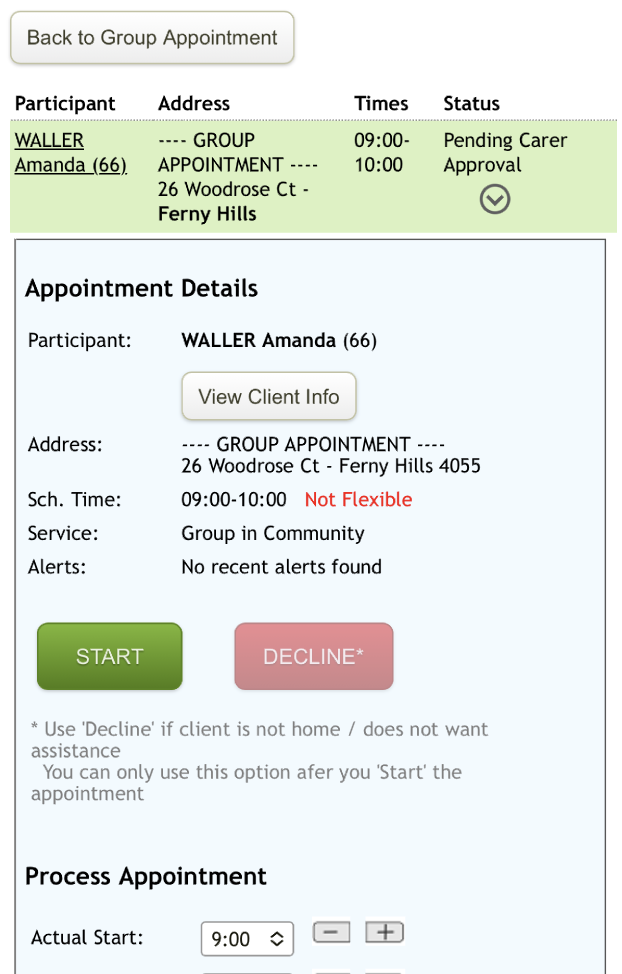Open WALLER Amanda (66) participant link

[x=70, y=153]
